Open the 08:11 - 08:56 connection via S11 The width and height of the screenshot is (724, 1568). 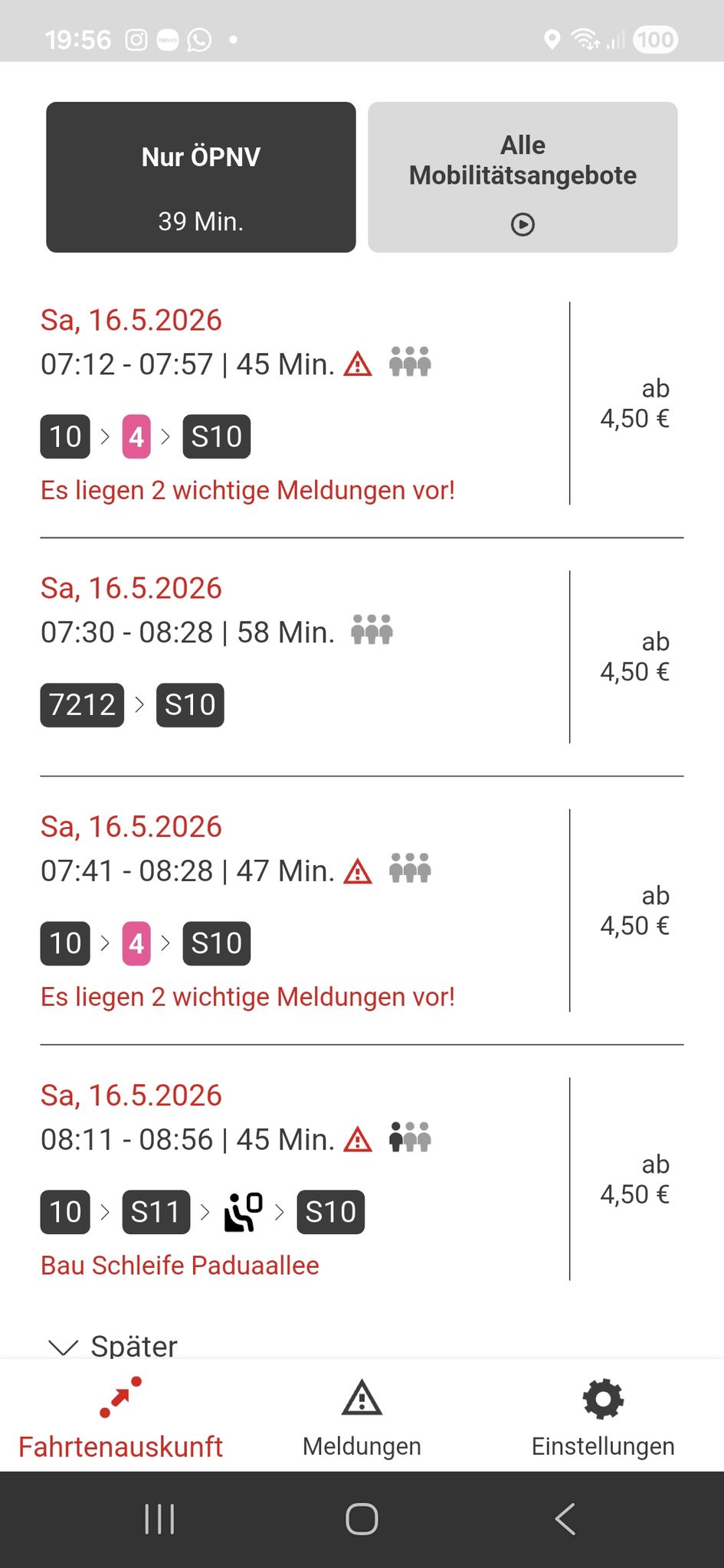362,1179
